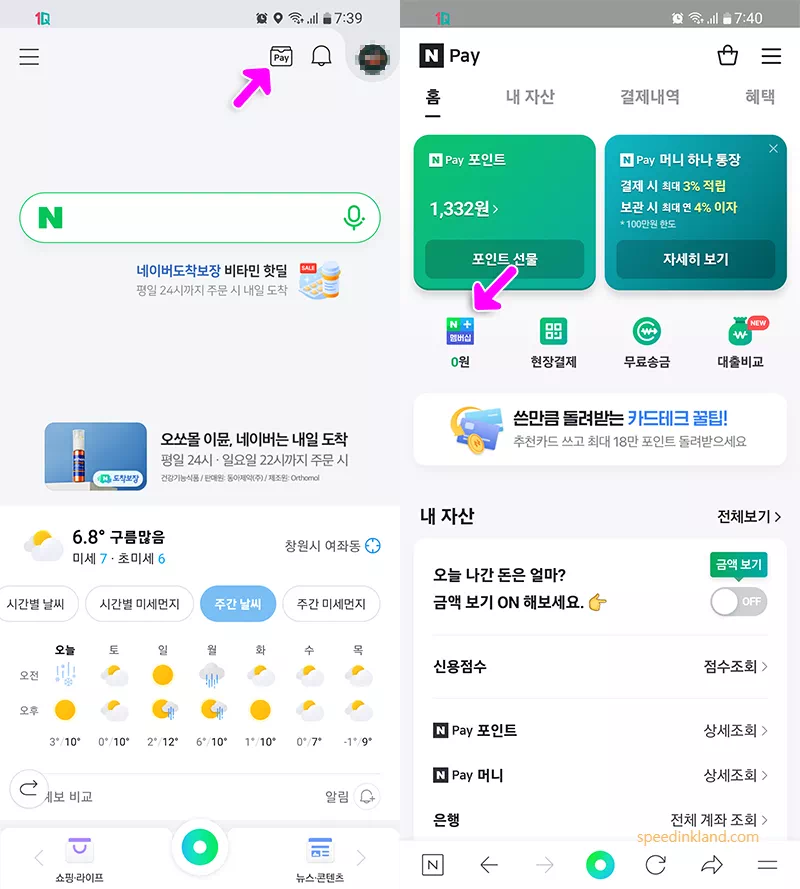Switch to the 내 자산 tab

click(x=530, y=97)
